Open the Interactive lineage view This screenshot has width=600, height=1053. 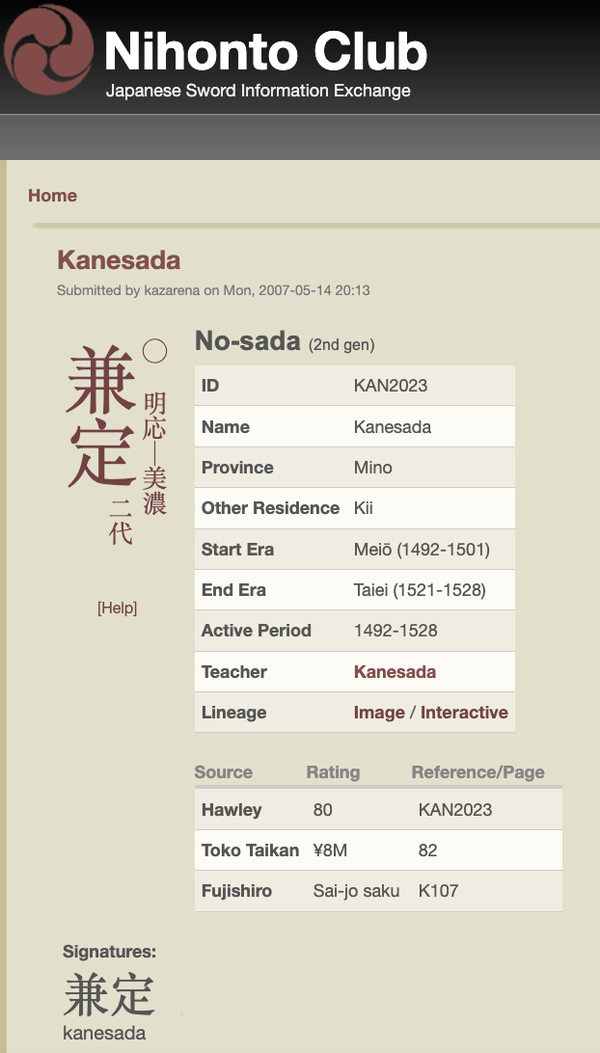(464, 713)
